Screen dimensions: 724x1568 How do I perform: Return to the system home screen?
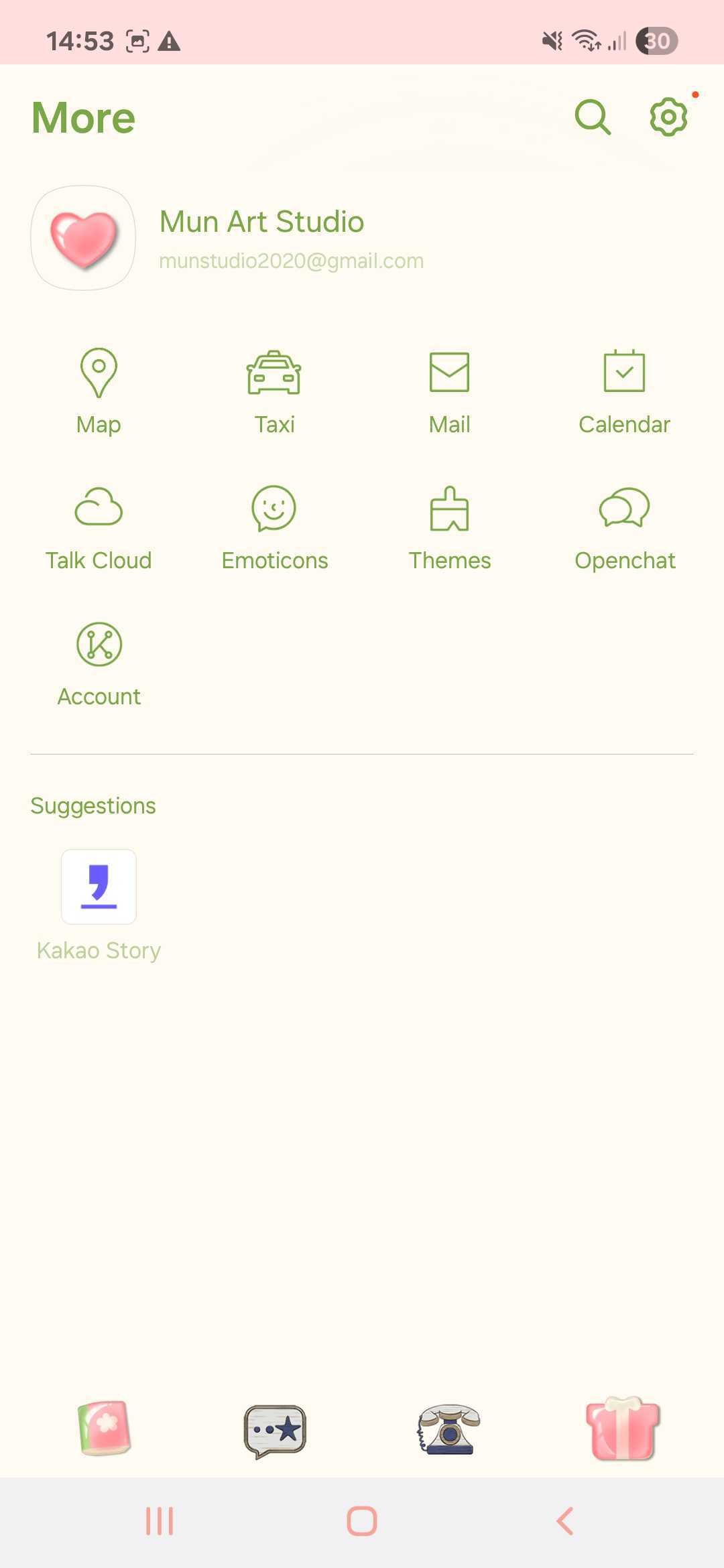coord(362,1521)
